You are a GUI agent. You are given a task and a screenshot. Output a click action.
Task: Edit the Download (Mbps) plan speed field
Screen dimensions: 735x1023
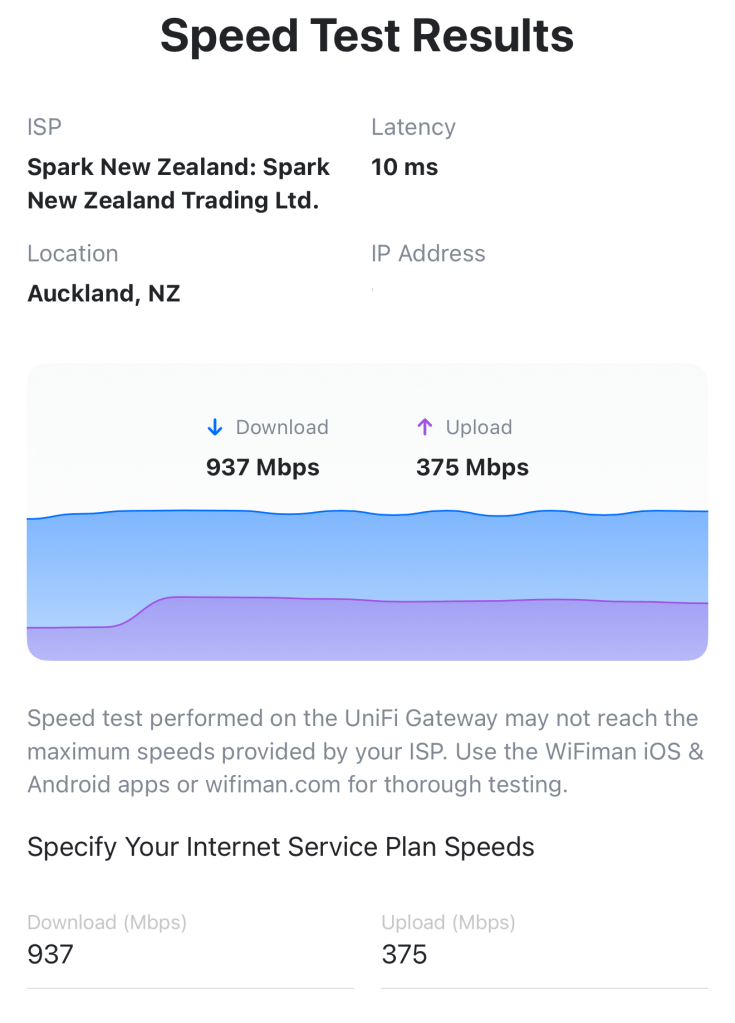188,954
